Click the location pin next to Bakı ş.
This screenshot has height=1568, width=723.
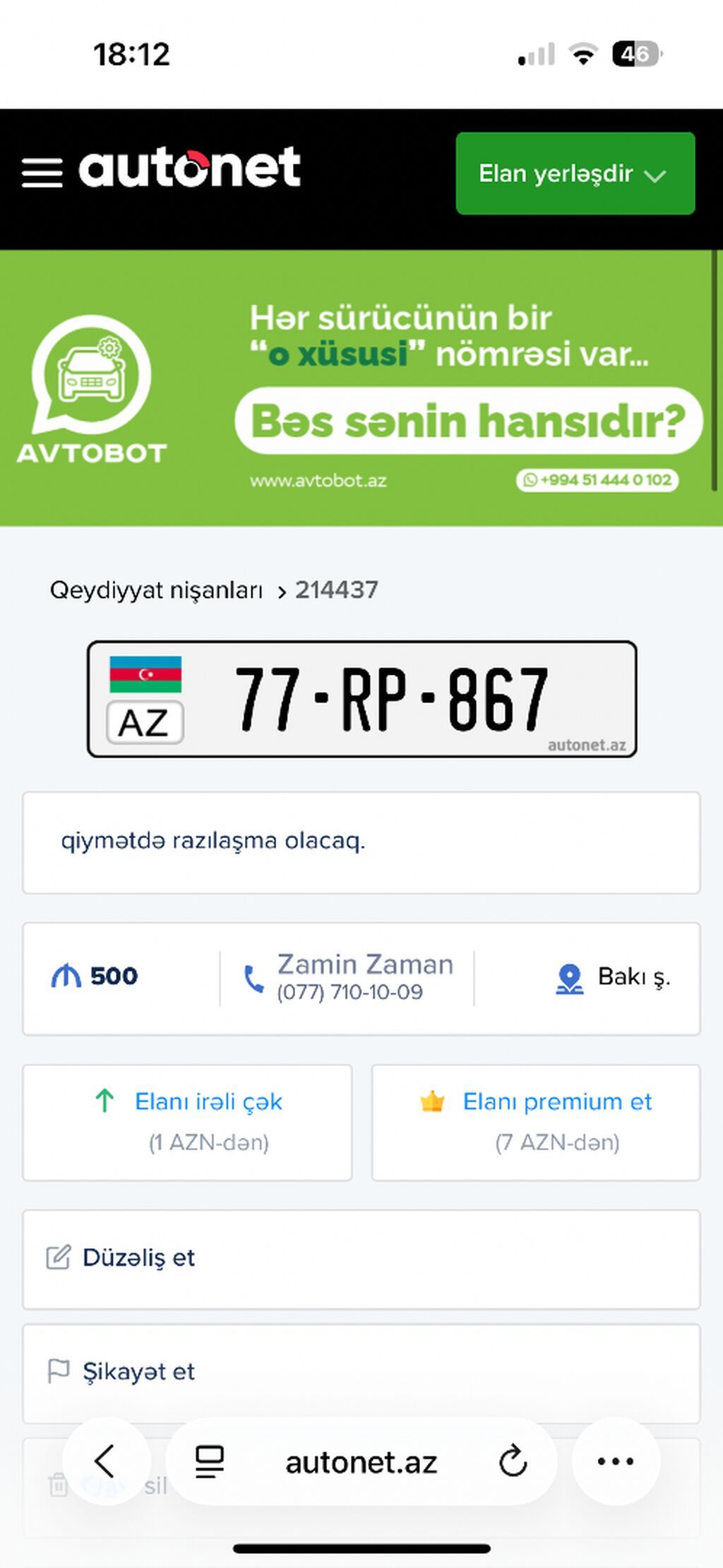(567, 976)
